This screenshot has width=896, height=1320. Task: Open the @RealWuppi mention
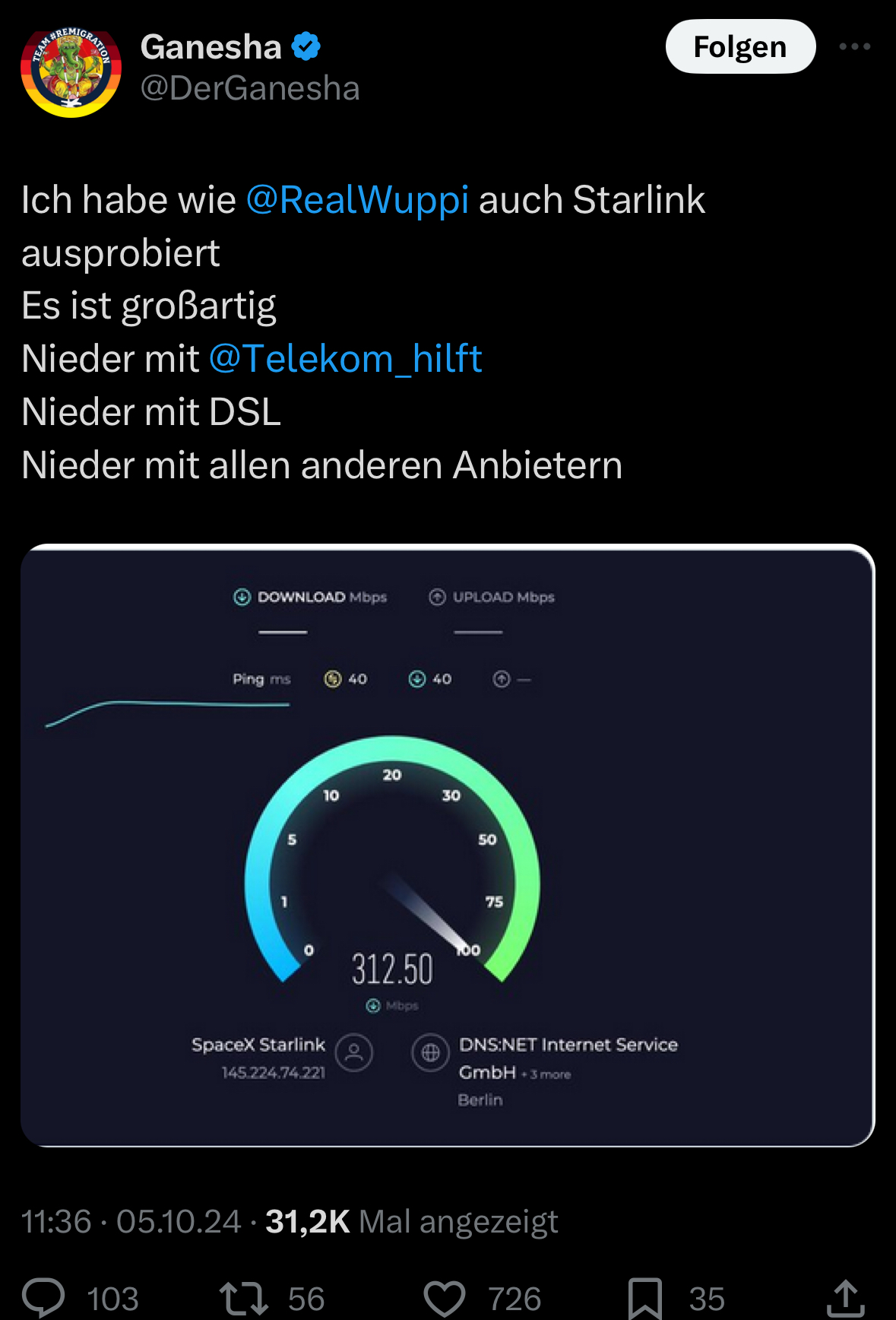click(357, 200)
